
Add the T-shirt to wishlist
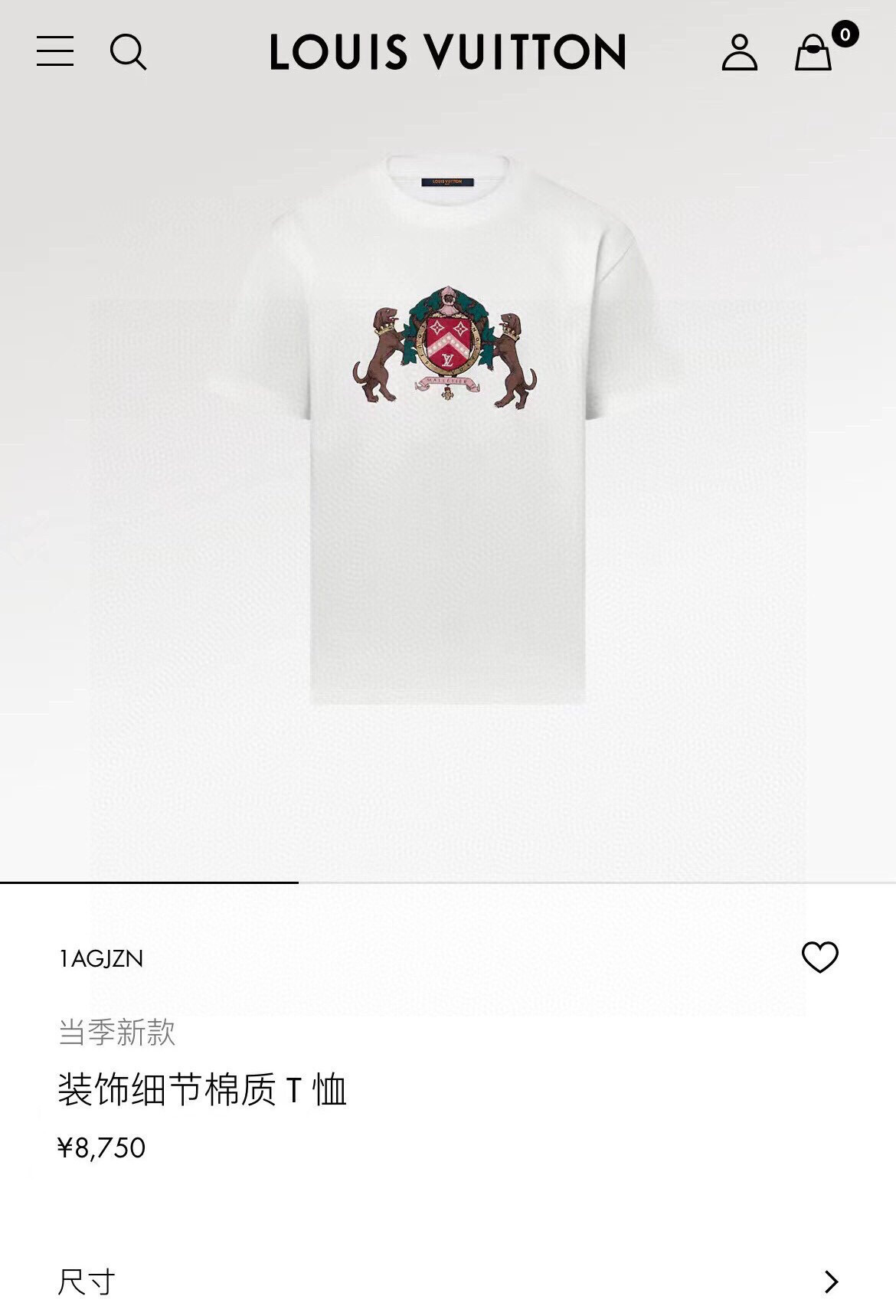pyautogui.click(x=819, y=958)
